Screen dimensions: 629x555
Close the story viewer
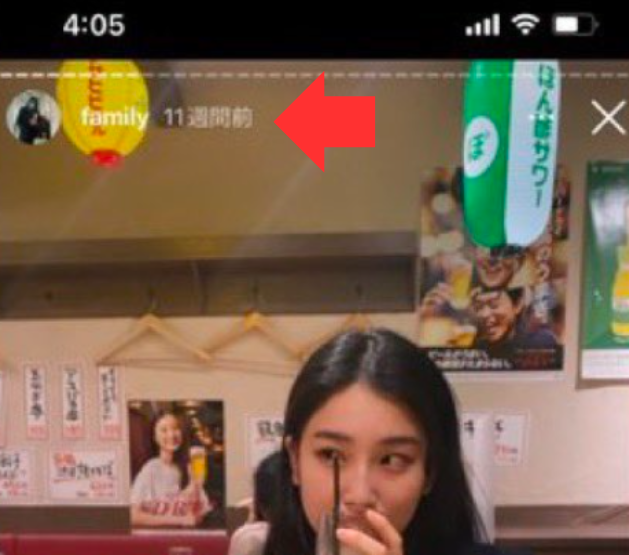pyautogui.click(x=608, y=118)
